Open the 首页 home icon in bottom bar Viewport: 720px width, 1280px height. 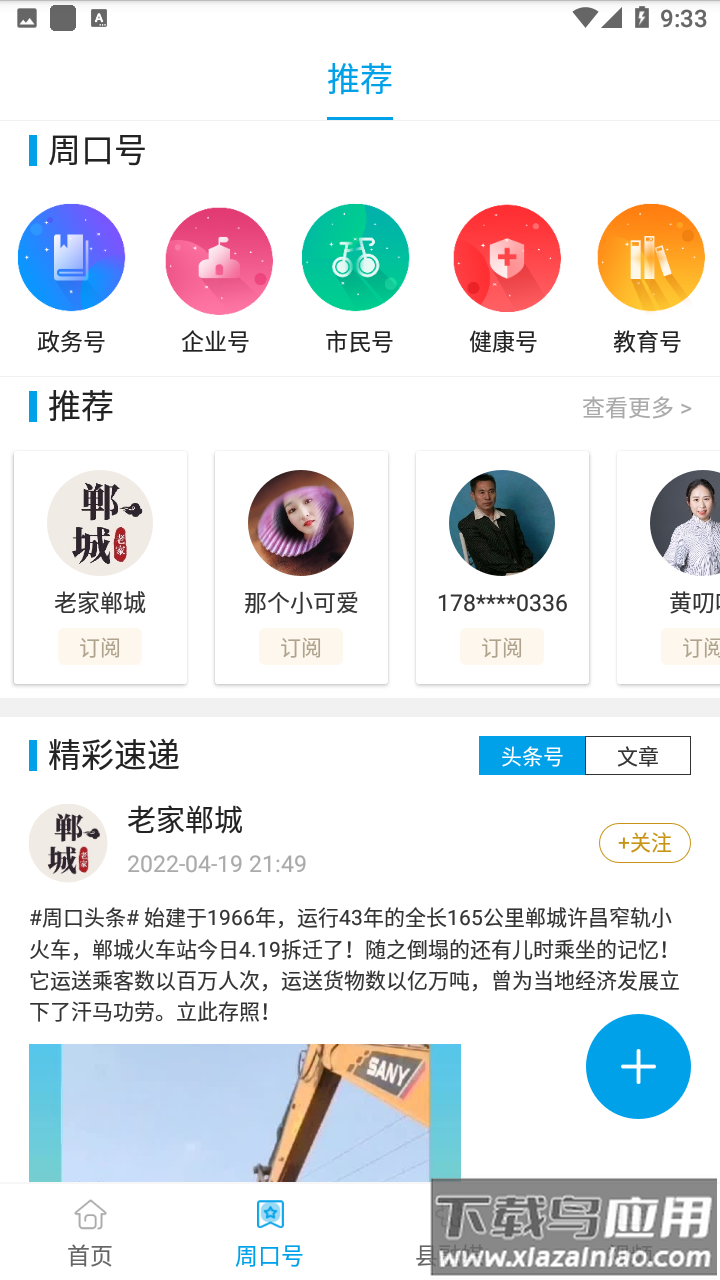click(89, 1215)
